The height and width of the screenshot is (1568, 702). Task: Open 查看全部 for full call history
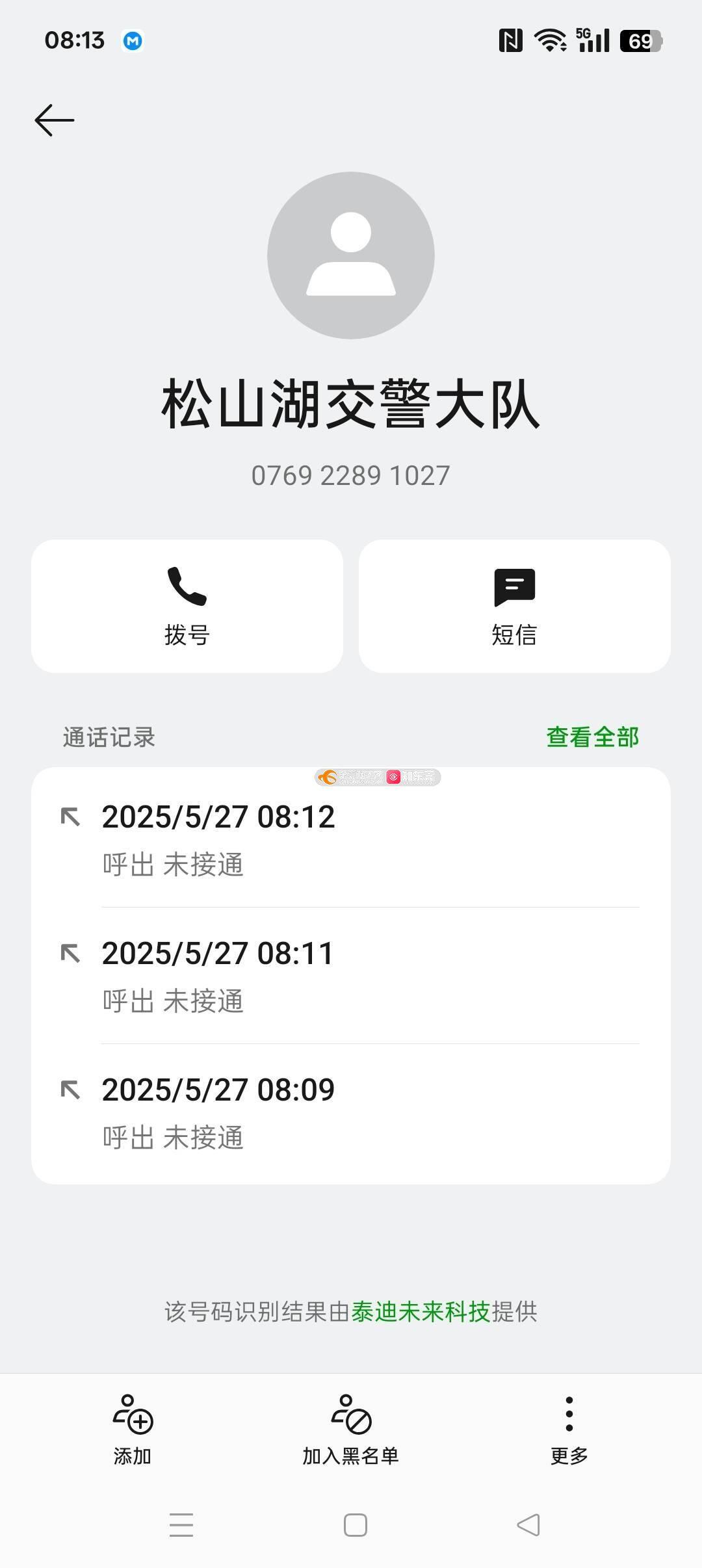(x=592, y=737)
